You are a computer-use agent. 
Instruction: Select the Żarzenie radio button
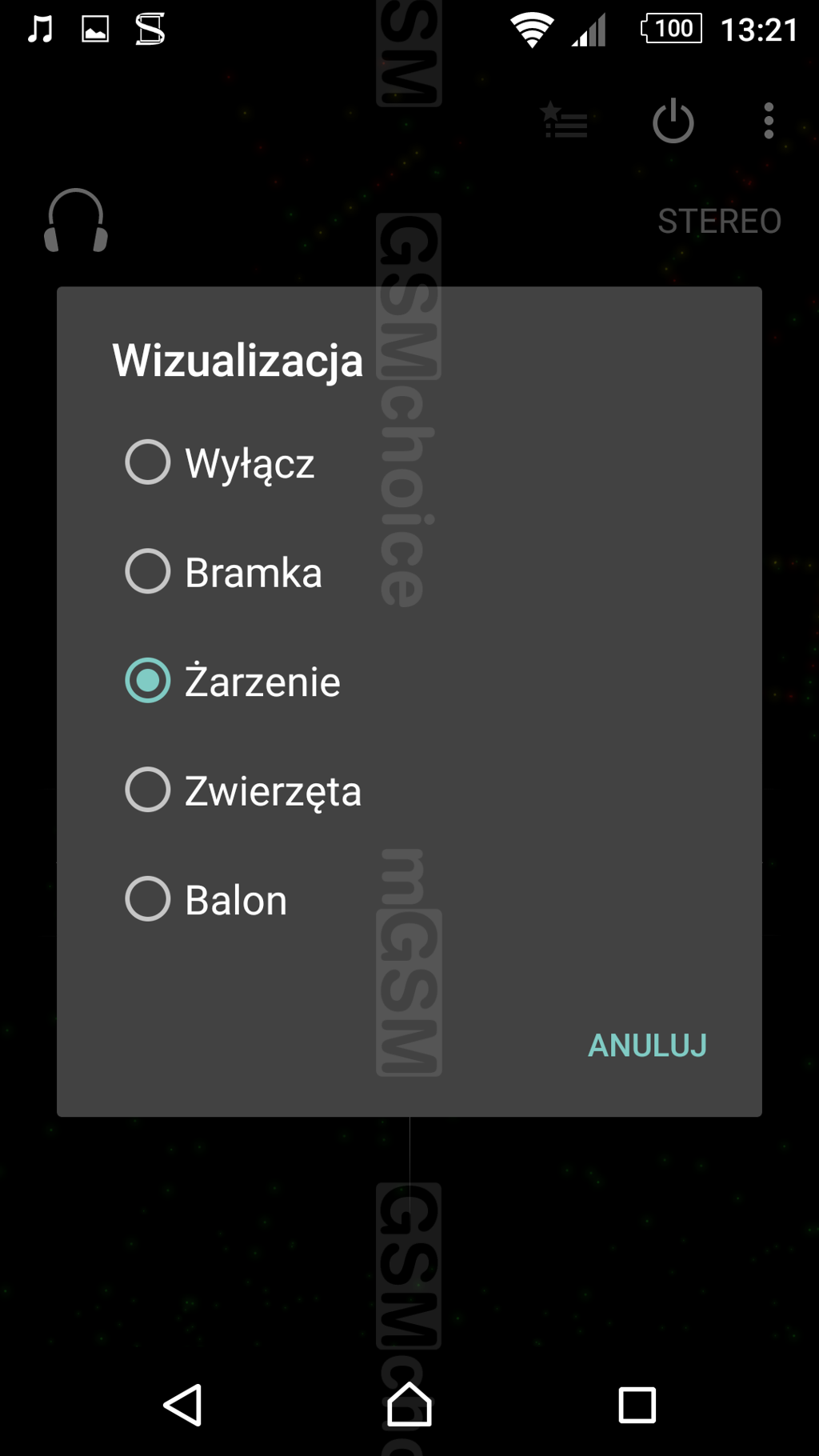point(148,681)
